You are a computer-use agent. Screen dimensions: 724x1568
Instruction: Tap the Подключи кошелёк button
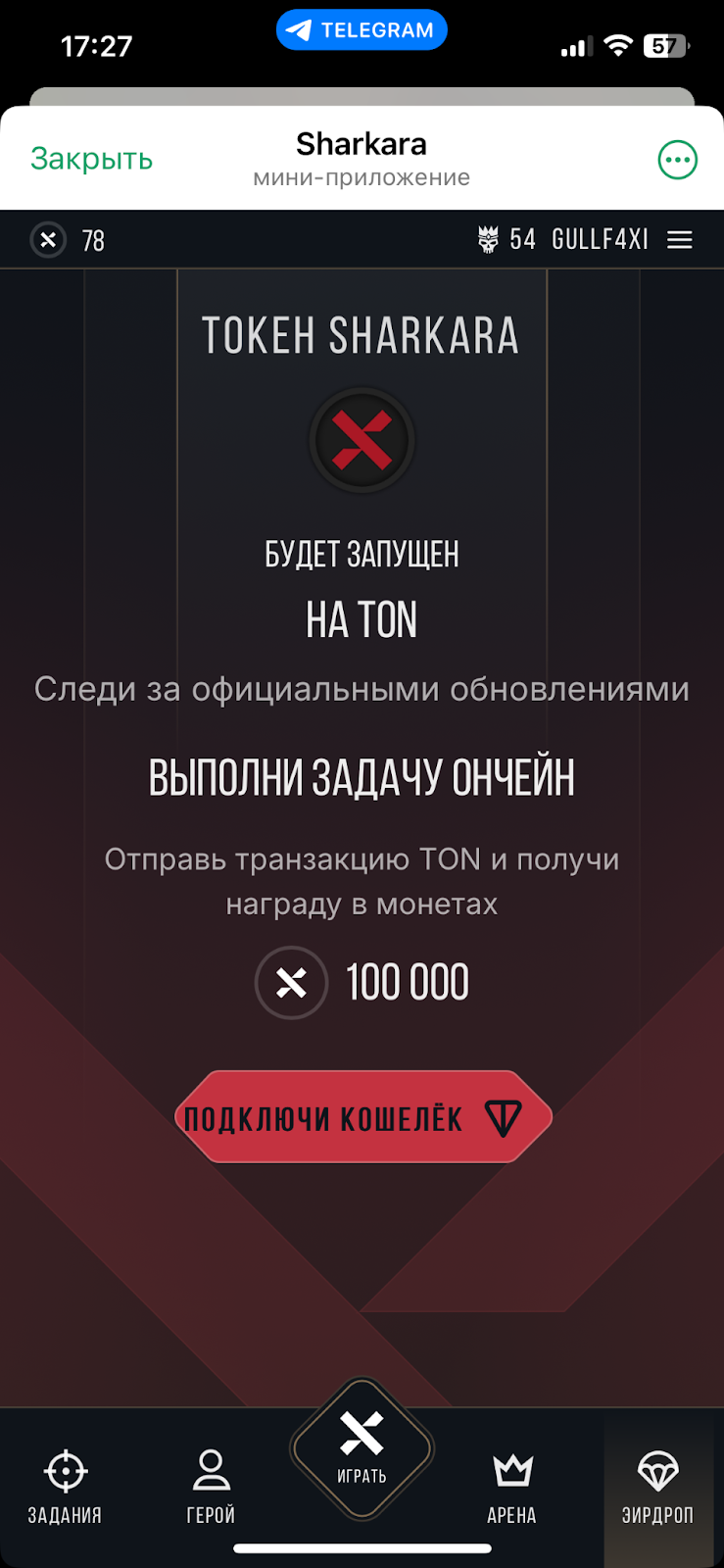click(x=362, y=1117)
